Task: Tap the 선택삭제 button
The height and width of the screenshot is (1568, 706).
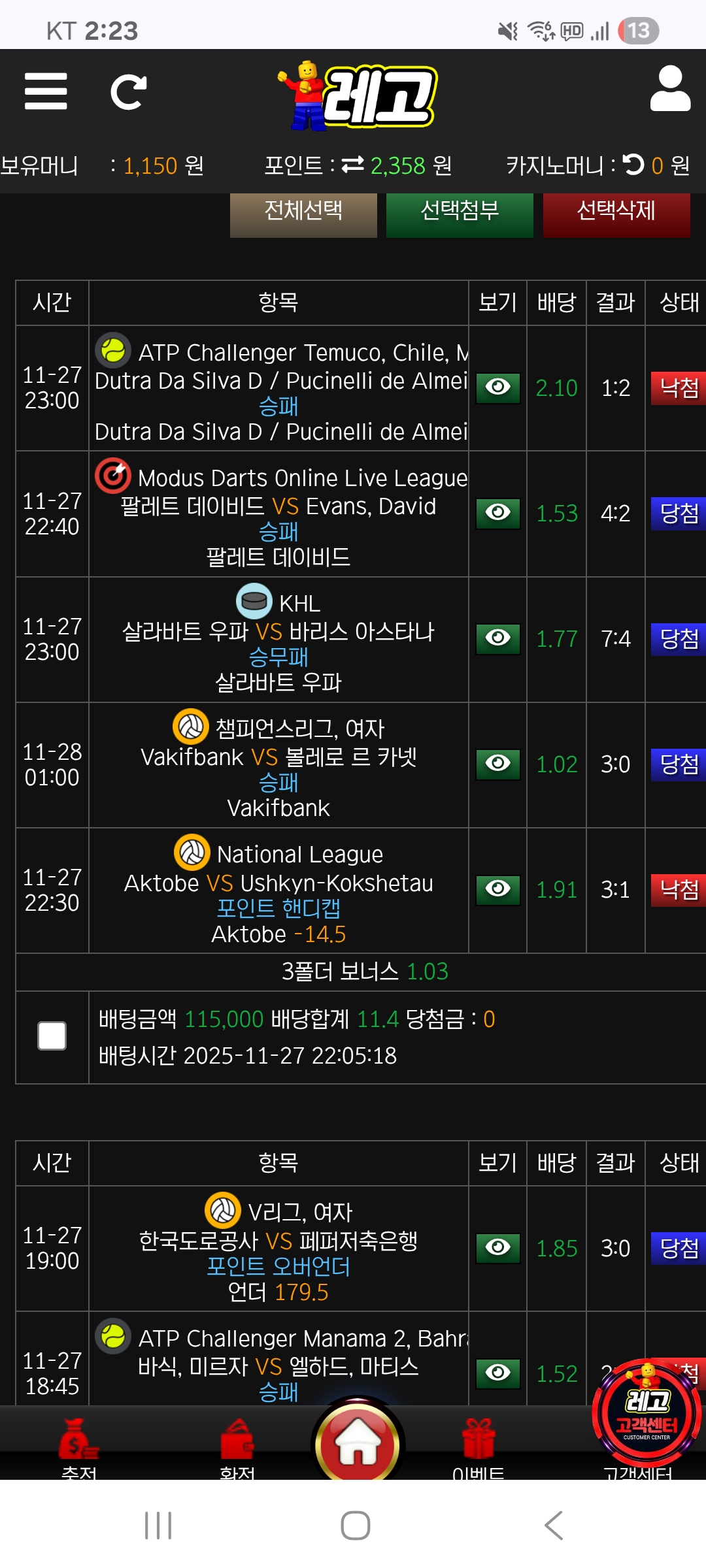Action: point(616,212)
